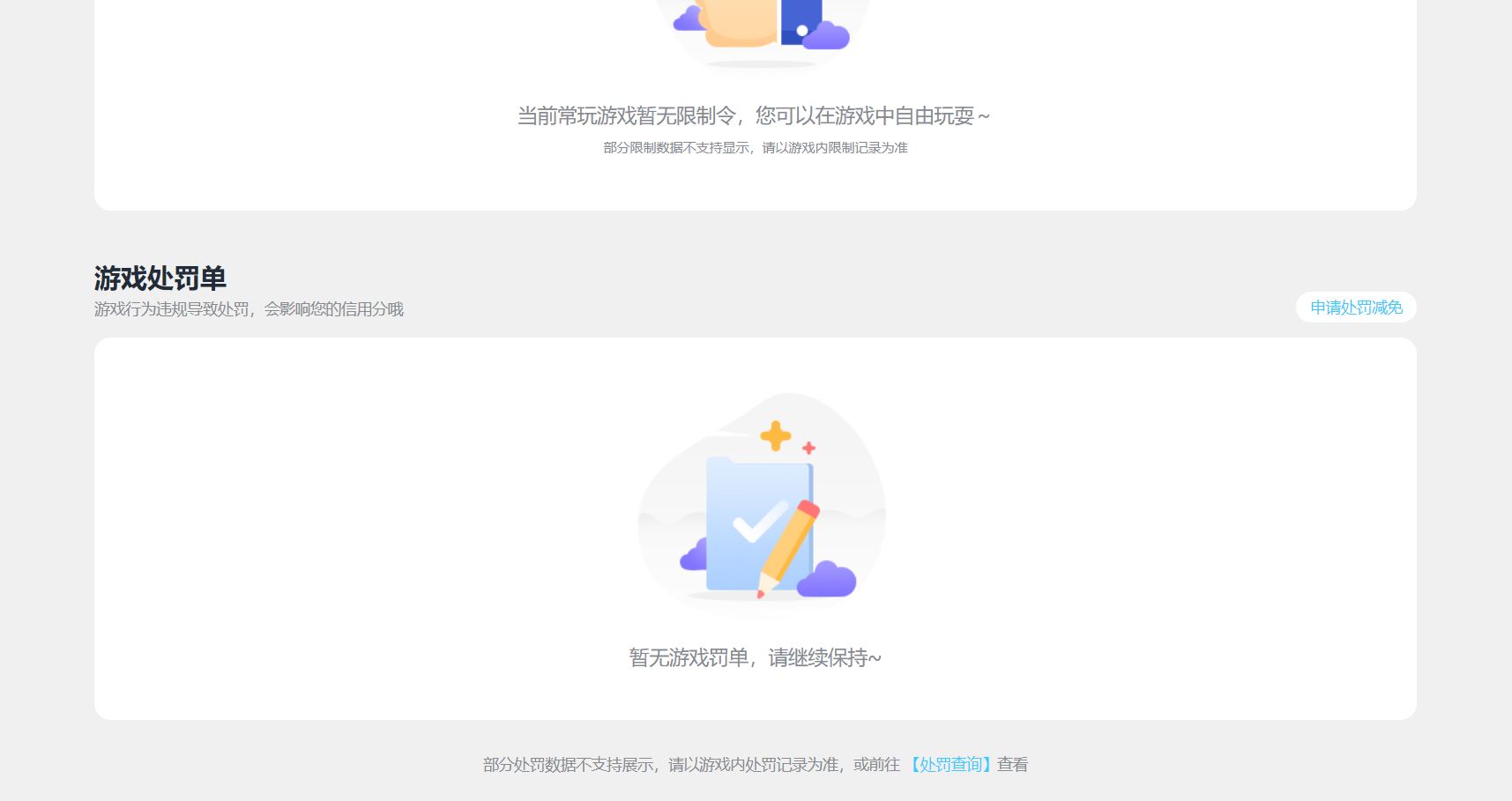Image resolution: width=1512 pixels, height=801 pixels.
Task: Open the 处罚查询 link
Action: pos(950,765)
